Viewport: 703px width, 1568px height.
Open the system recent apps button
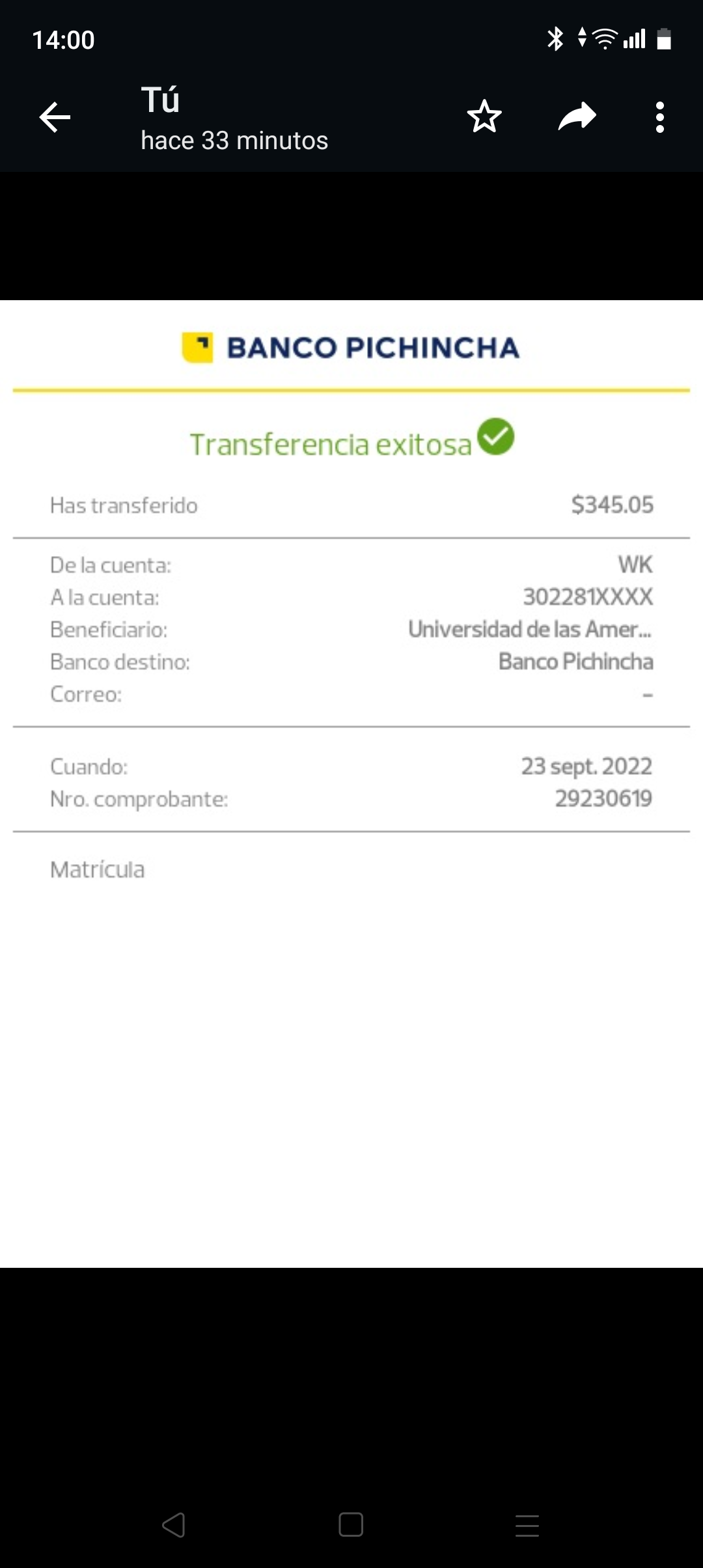click(527, 1525)
